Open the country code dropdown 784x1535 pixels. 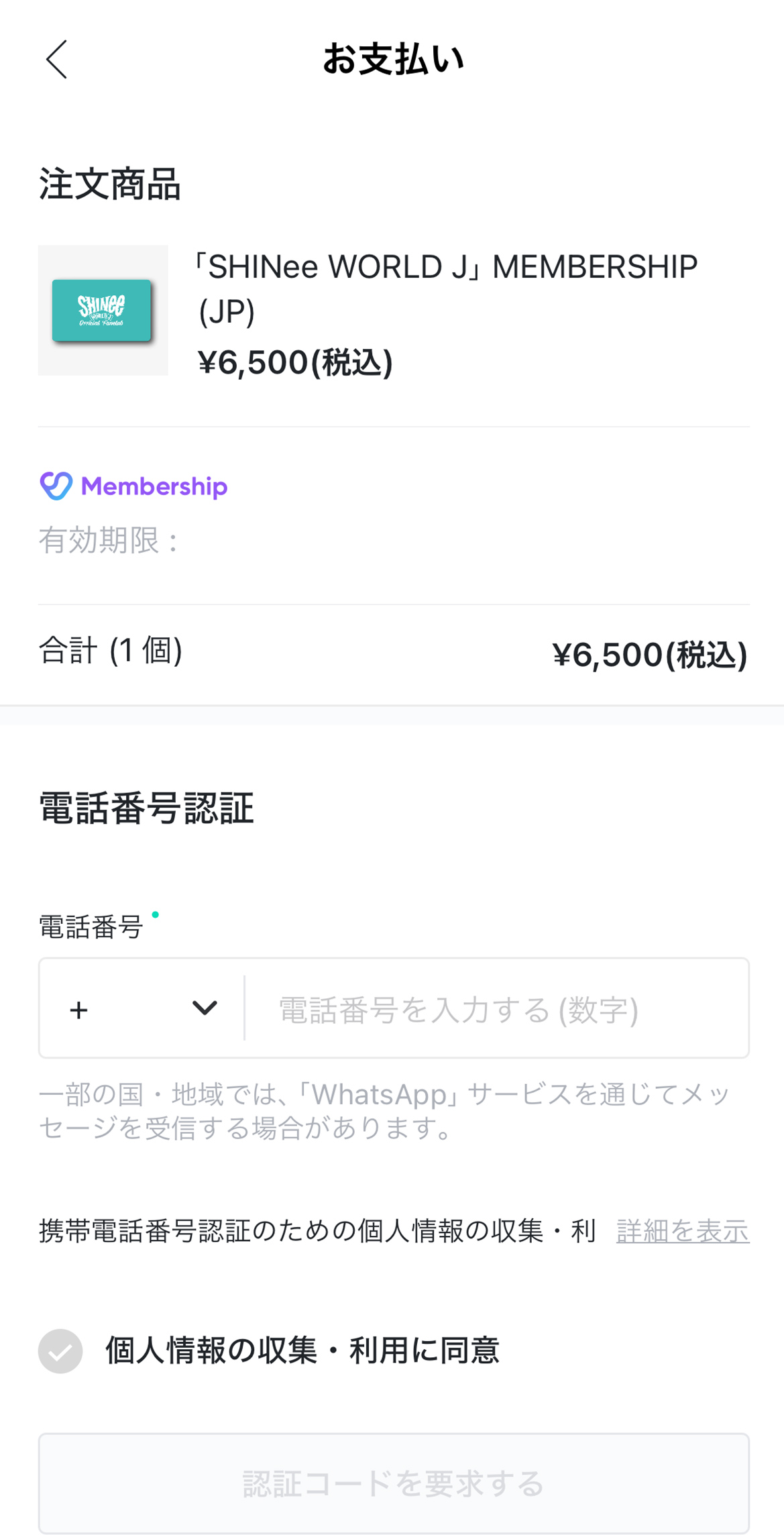[x=142, y=1008]
